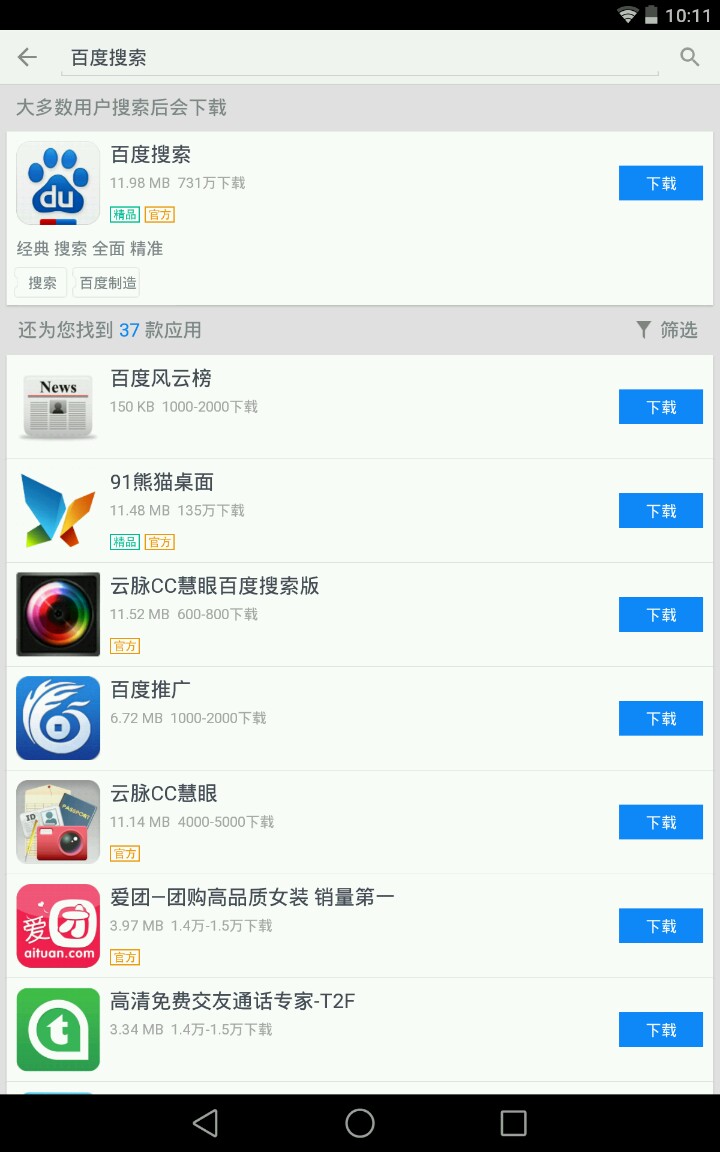Viewport: 720px width, 1152px height.
Task: Go to the system home screen
Action: 360,1123
